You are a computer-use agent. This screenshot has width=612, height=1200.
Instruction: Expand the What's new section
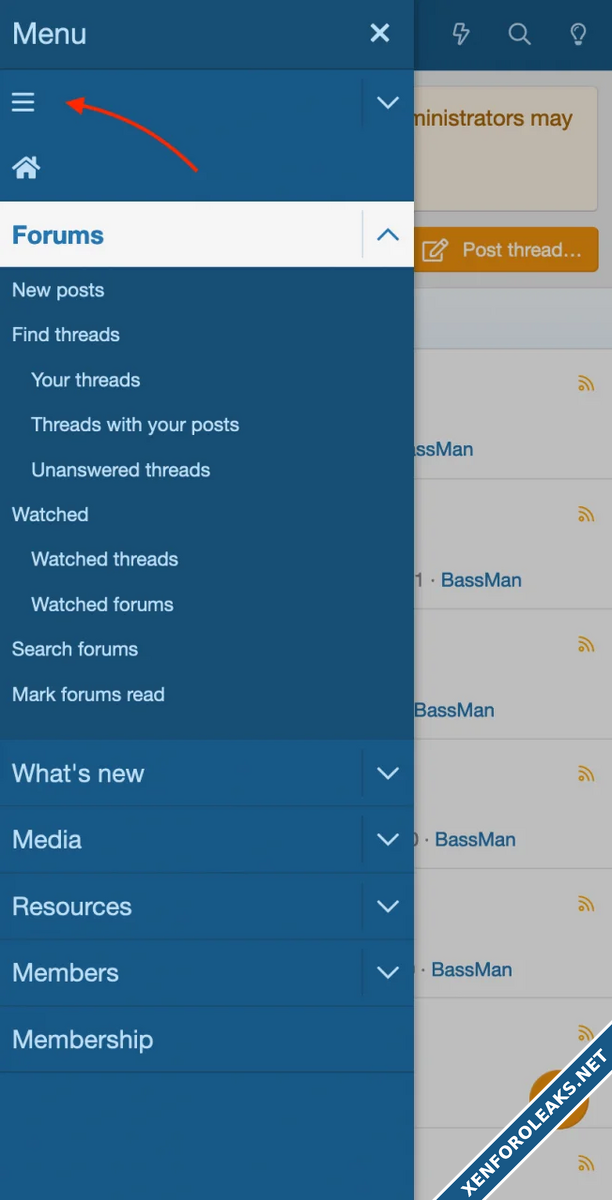point(388,773)
